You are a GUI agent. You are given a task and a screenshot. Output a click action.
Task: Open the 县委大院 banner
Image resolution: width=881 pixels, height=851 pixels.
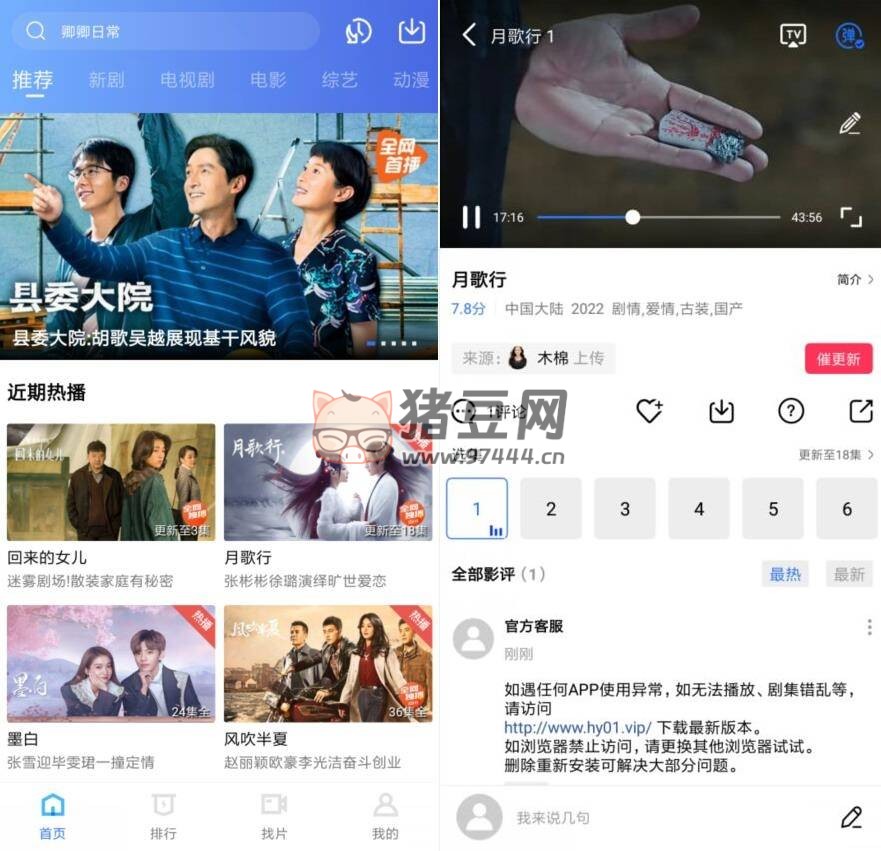pyautogui.click(x=219, y=236)
